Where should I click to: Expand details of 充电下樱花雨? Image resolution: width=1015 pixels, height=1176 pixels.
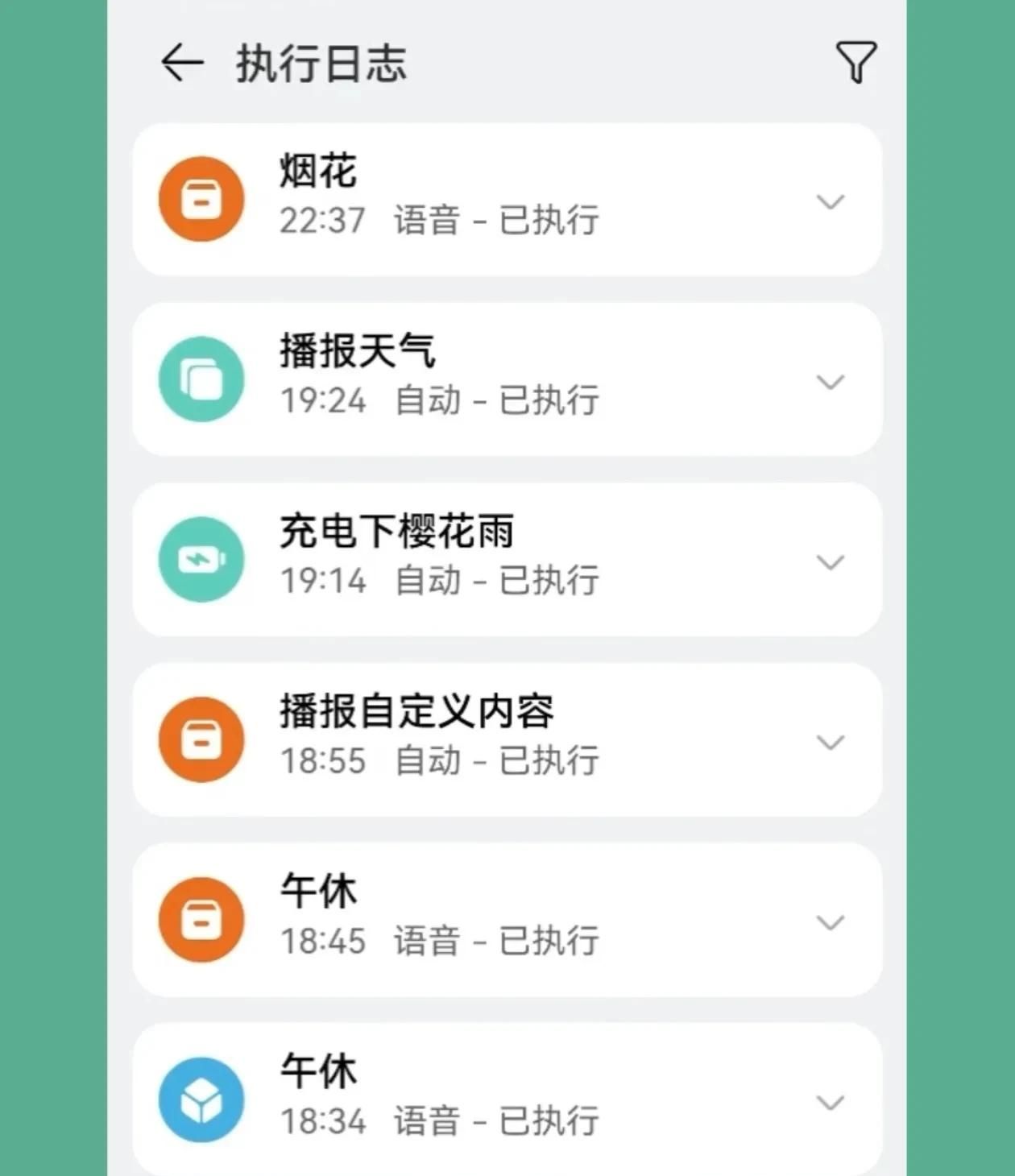[831, 562]
